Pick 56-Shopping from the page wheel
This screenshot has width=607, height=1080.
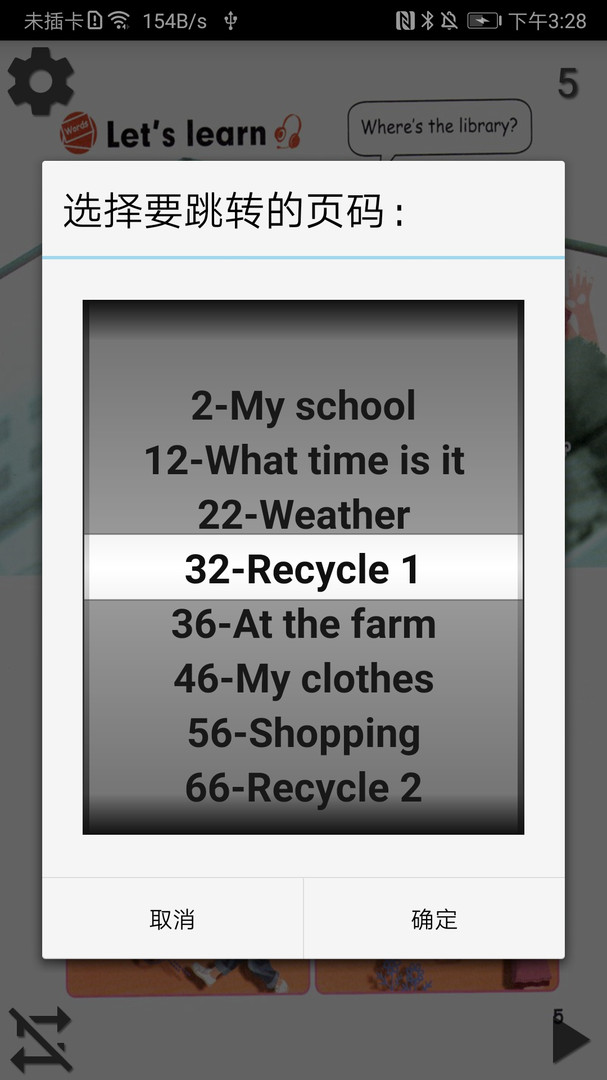303,733
